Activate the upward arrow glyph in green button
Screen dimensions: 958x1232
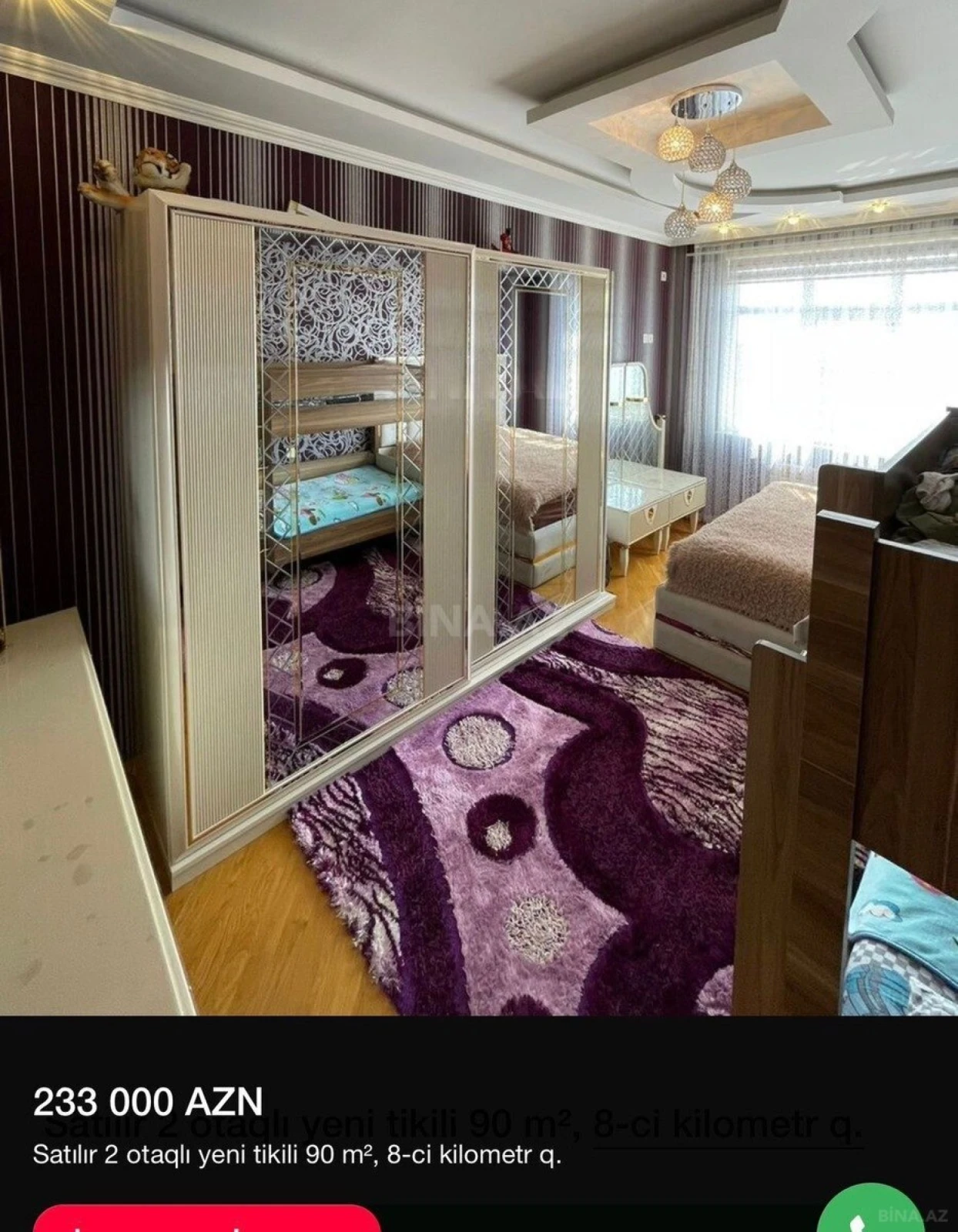[859, 1226]
